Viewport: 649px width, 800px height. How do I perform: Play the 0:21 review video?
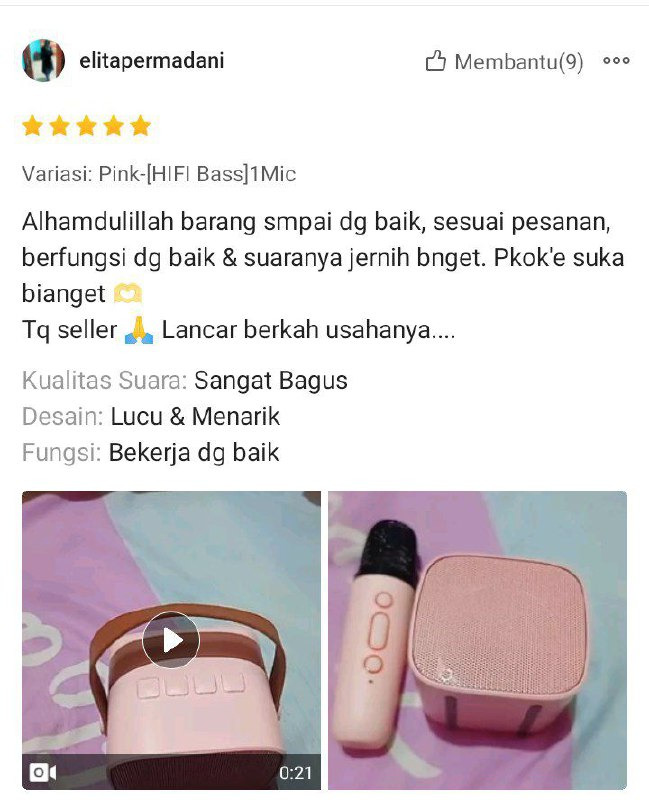(x=170, y=640)
